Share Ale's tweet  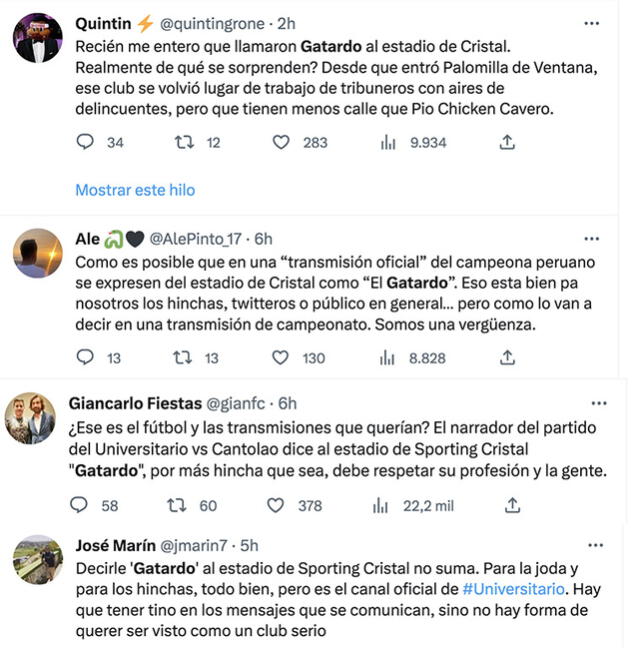coord(507,358)
